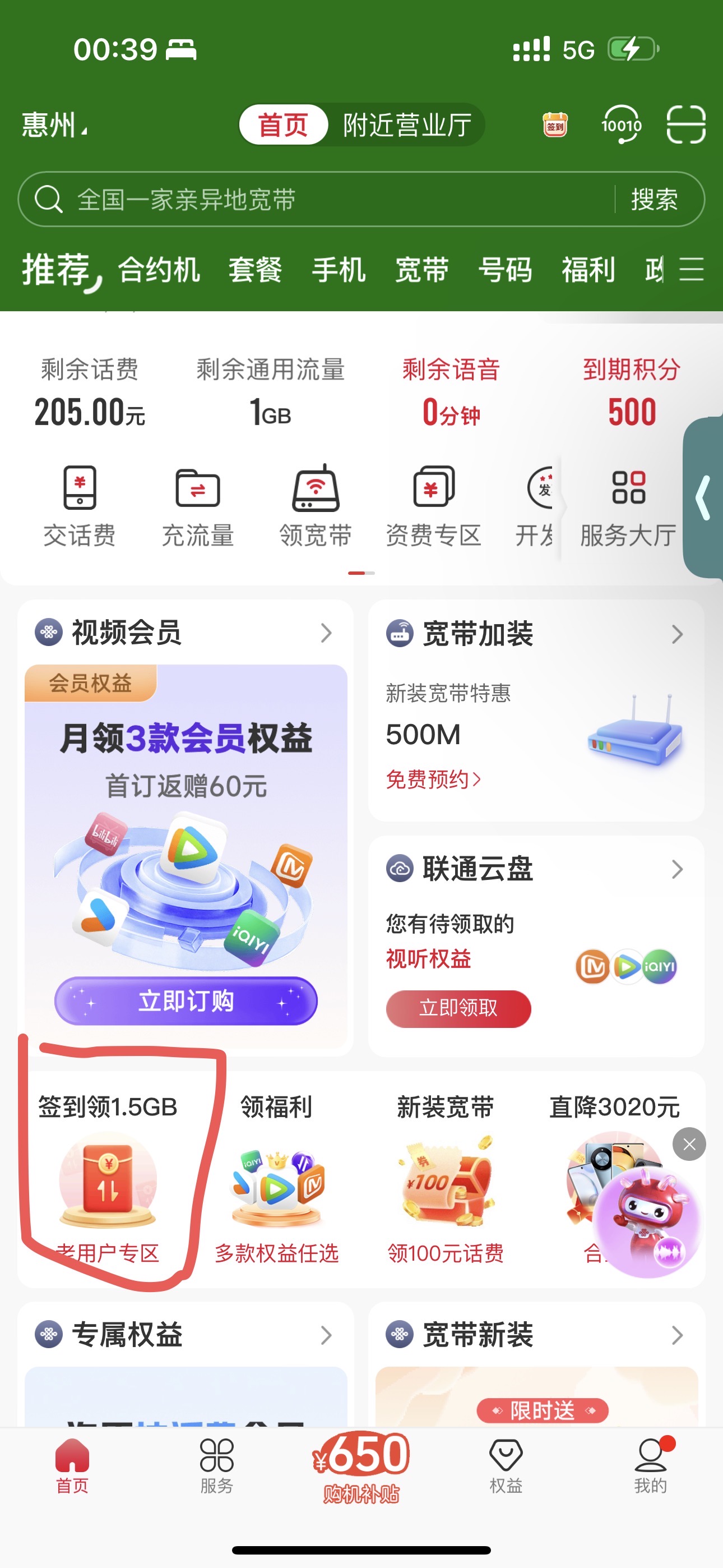Tap the 交话费 pay phone bill icon
The height and width of the screenshot is (1568, 723).
[x=81, y=504]
